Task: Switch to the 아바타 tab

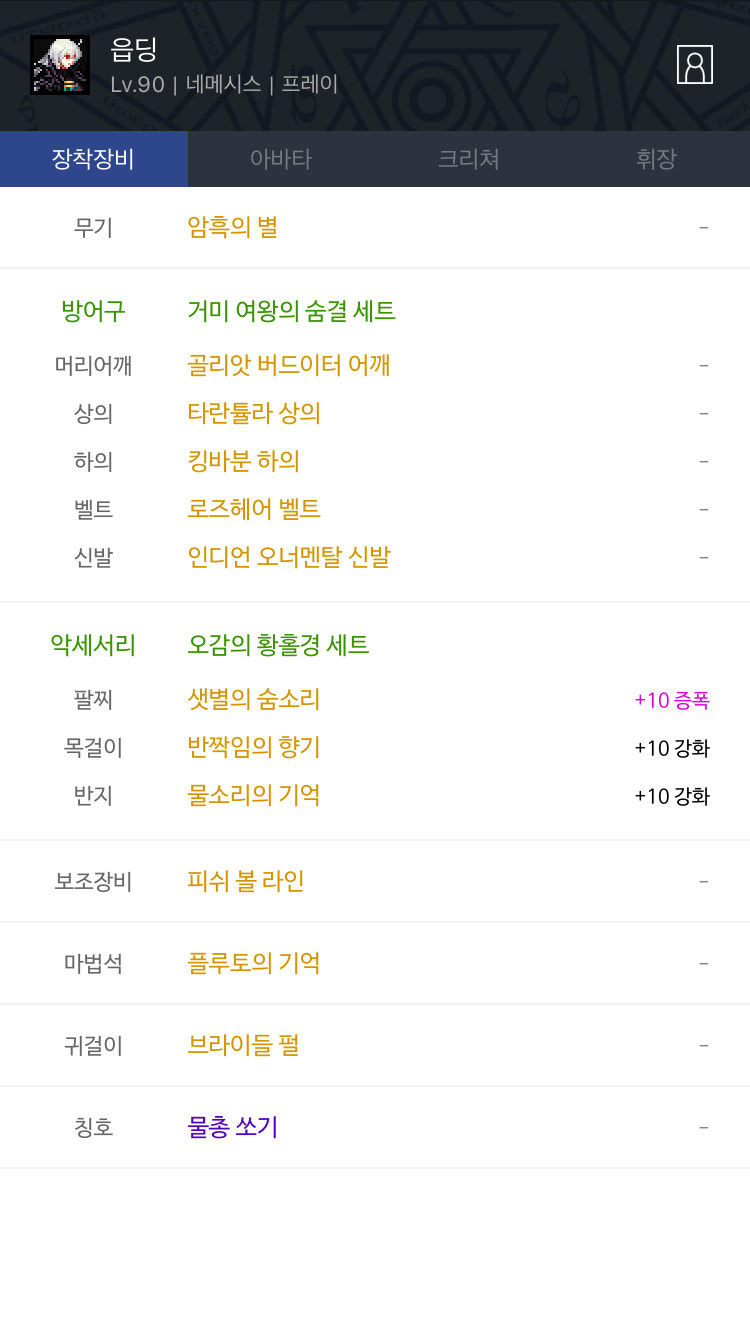Action: (281, 159)
